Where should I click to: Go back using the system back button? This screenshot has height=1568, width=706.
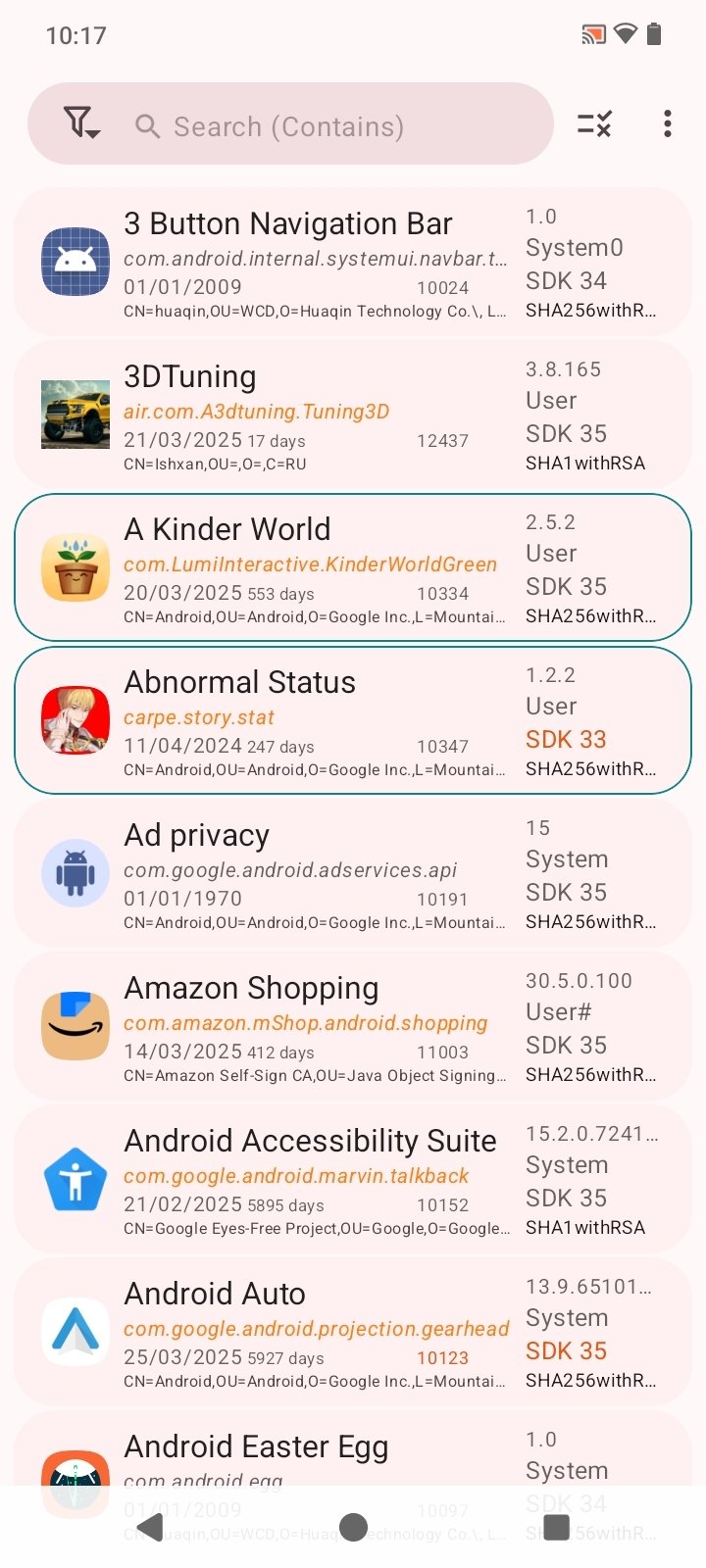(150, 1527)
